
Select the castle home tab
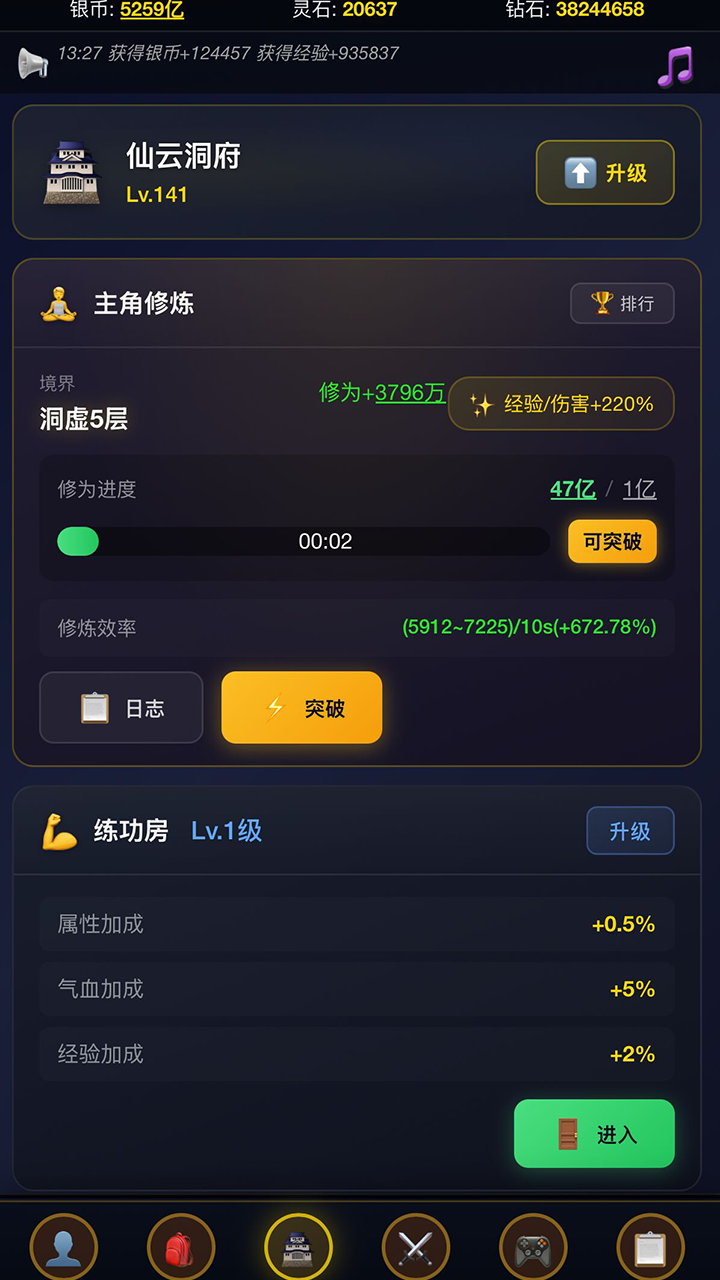pos(298,1247)
